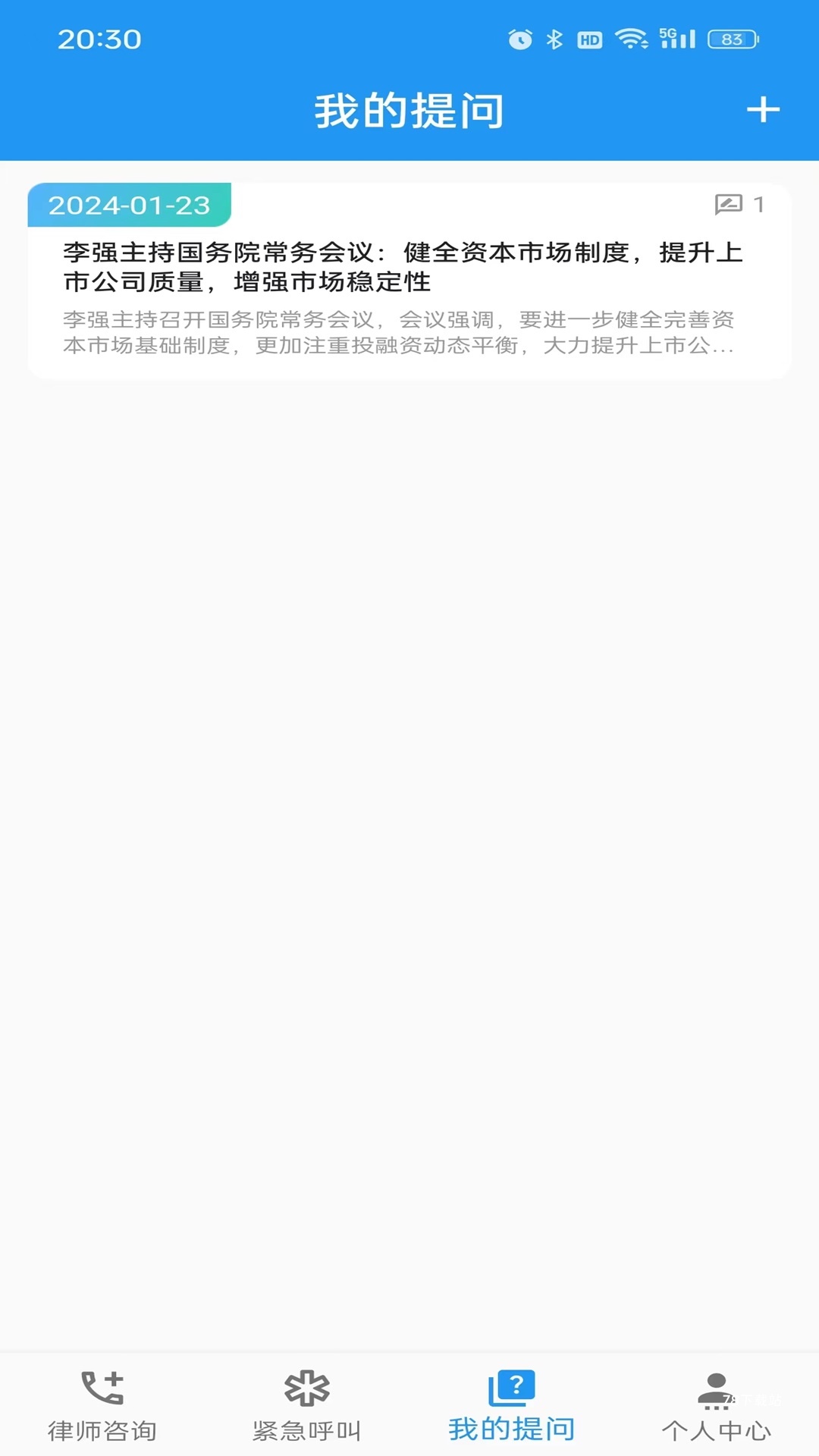Go to the 个人中心 tab

[716, 1405]
